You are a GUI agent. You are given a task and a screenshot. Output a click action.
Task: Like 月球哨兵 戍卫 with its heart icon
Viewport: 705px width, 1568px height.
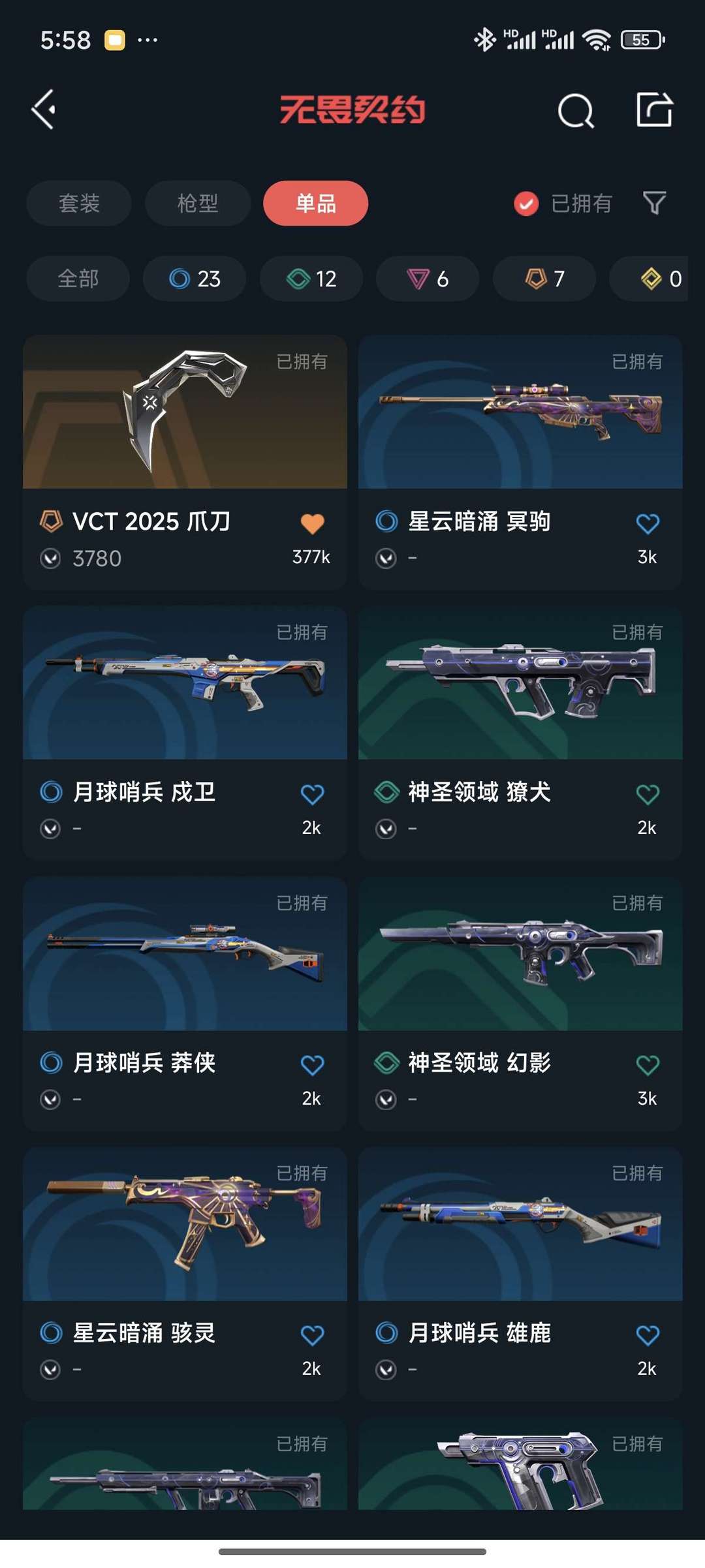(312, 794)
